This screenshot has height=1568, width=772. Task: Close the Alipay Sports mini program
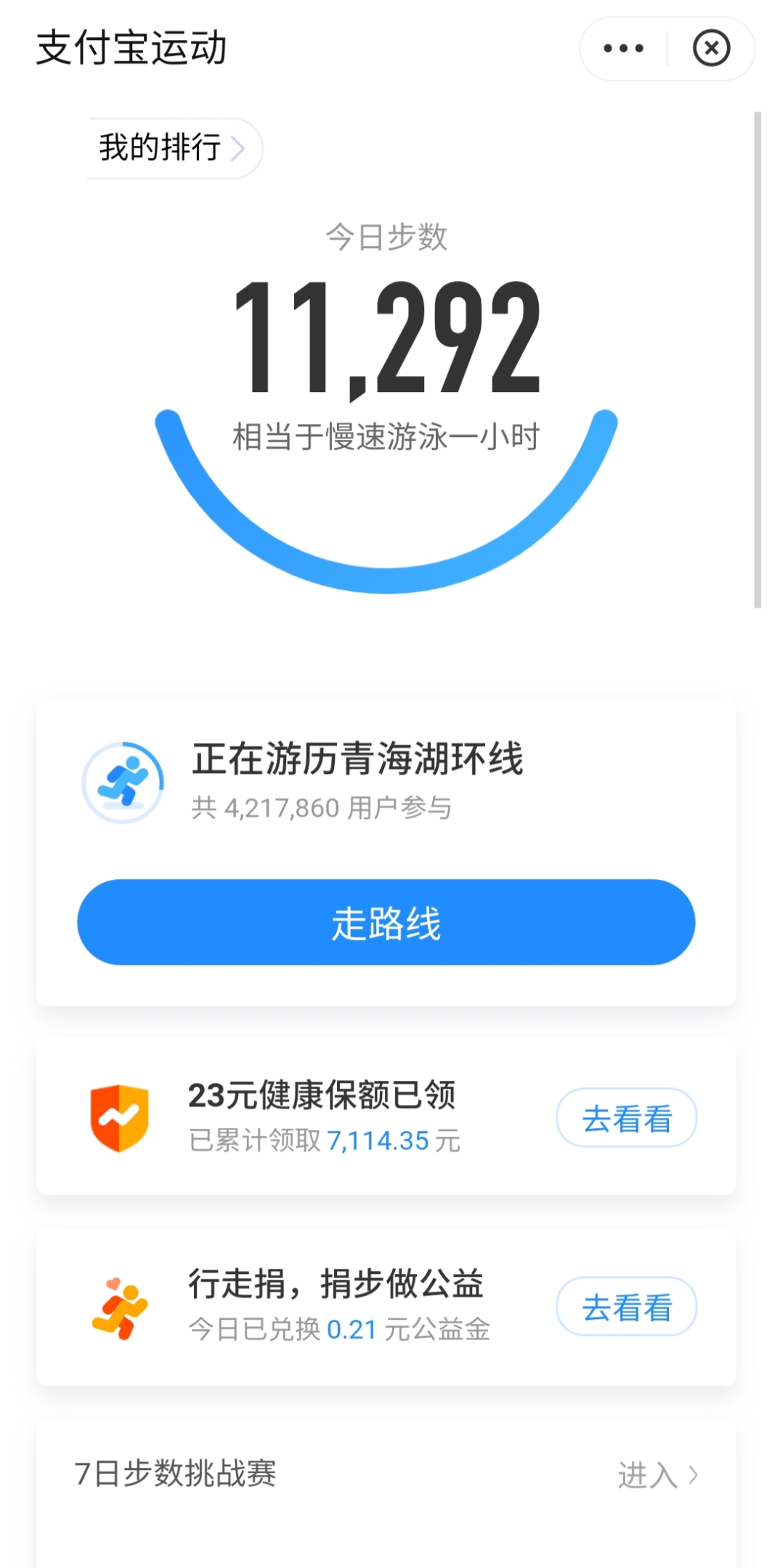click(x=711, y=49)
